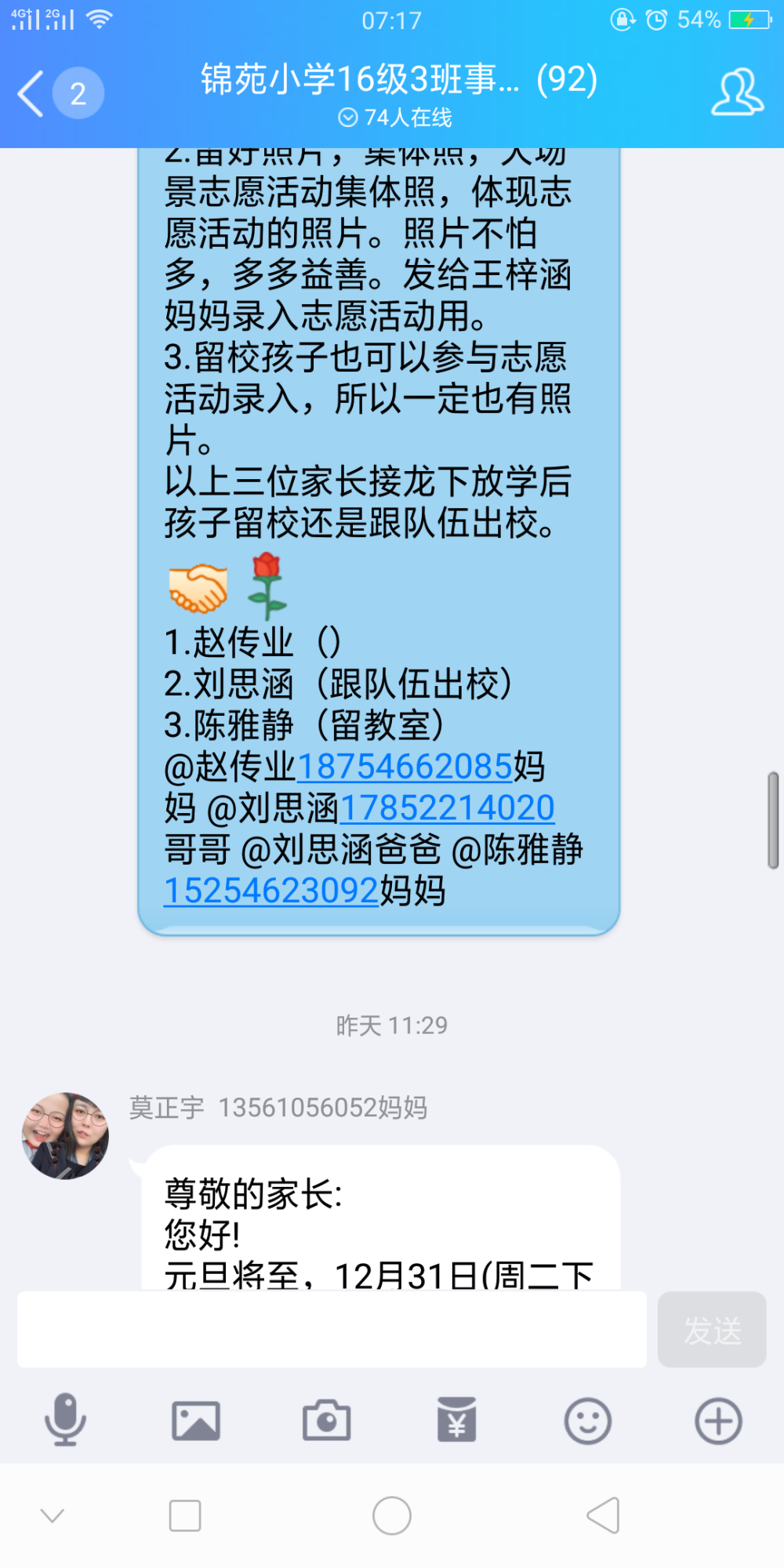The width and height of the screenshot is (784, 1568).
Task: Tap the 发送 send button
Action: [712, 1330]
